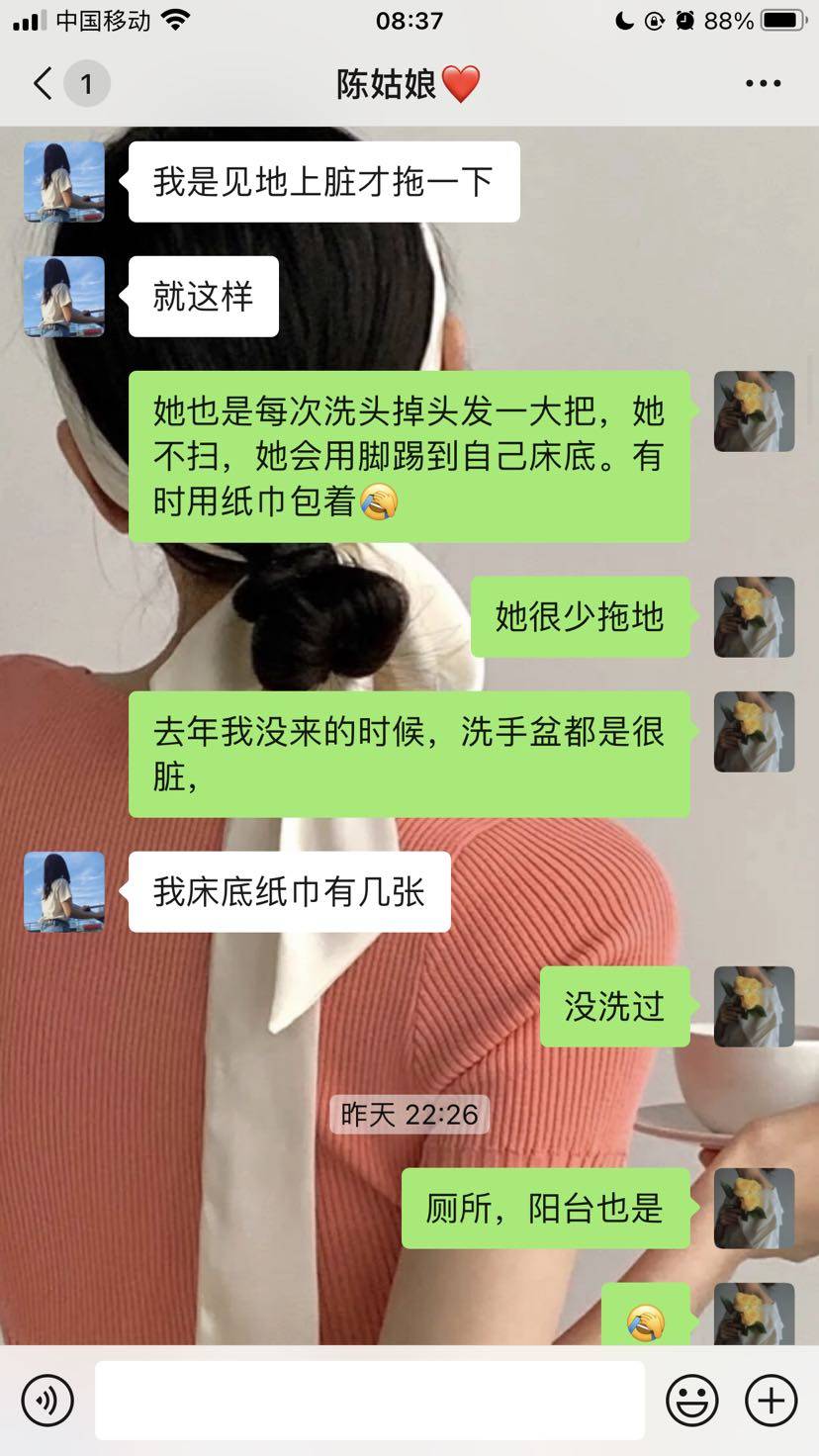
Task: Open the plus attachments menu
Action: 771,1401
